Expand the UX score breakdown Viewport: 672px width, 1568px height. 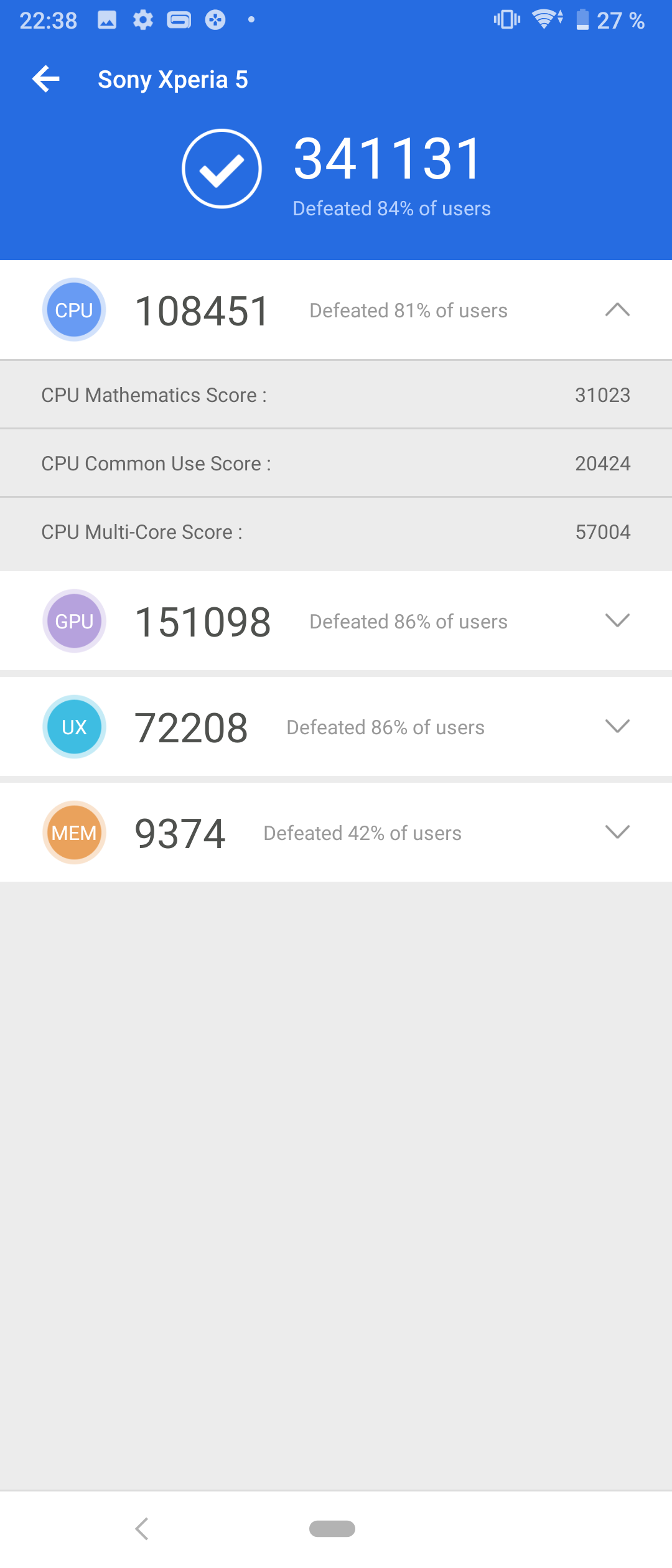617,727
